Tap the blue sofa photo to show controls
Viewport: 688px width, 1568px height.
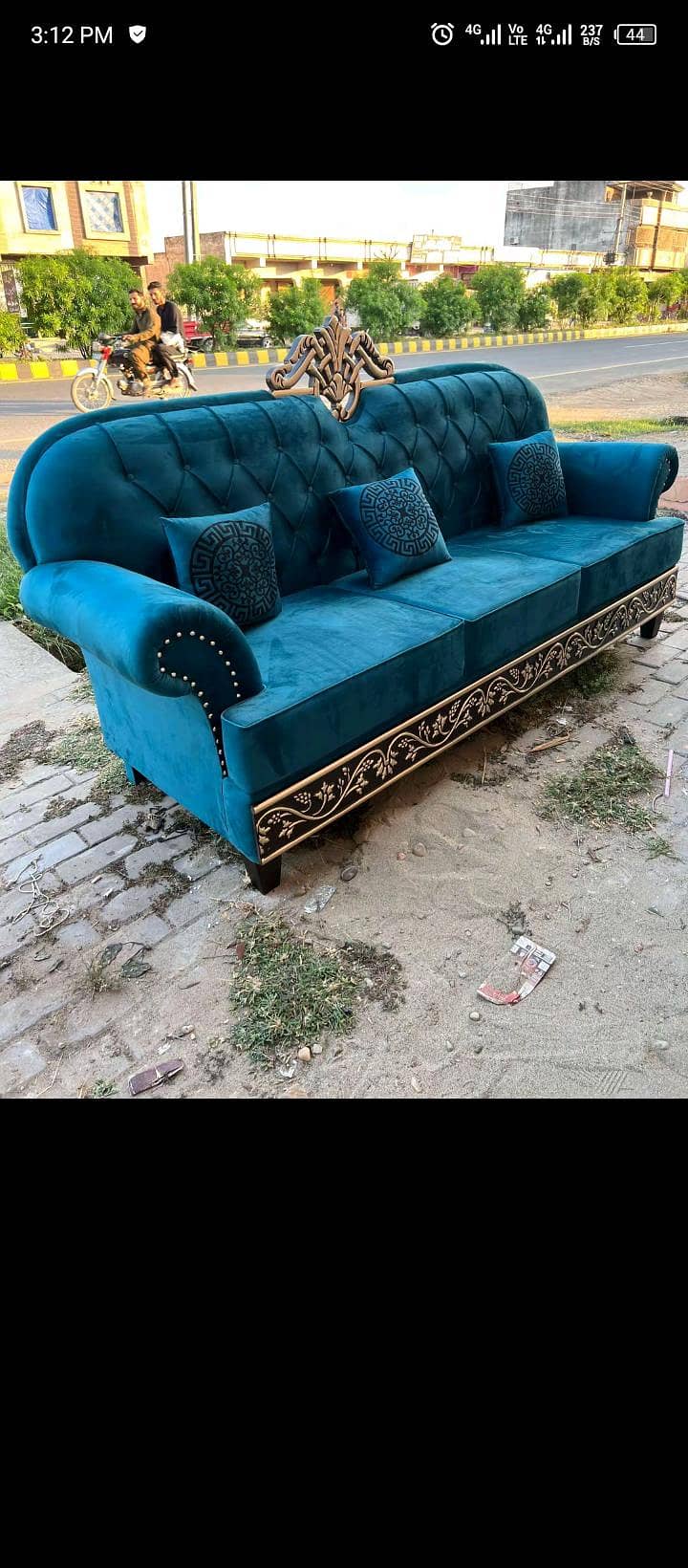tap(344, 639)
